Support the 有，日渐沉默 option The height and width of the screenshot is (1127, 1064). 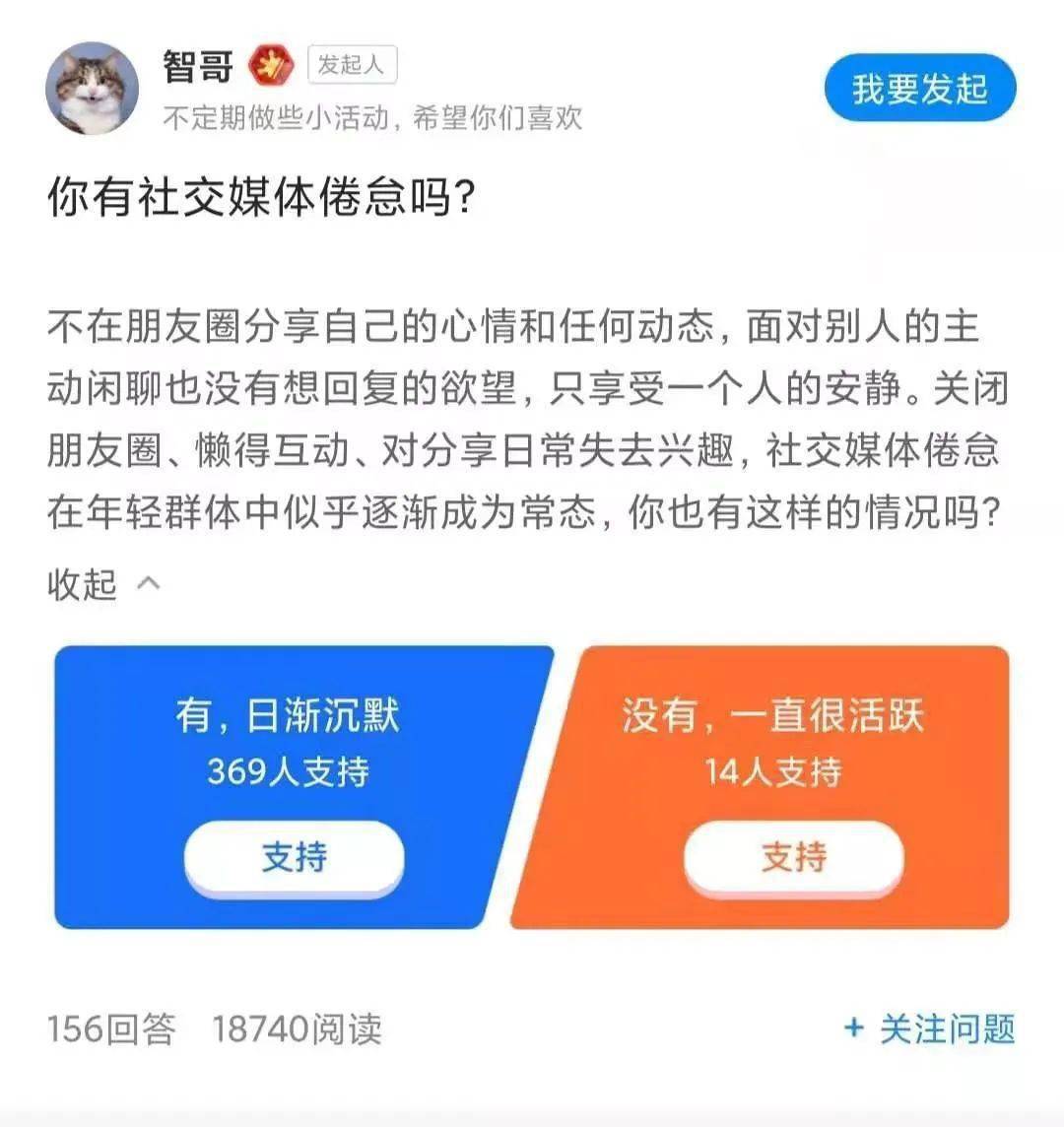point(294,857)
